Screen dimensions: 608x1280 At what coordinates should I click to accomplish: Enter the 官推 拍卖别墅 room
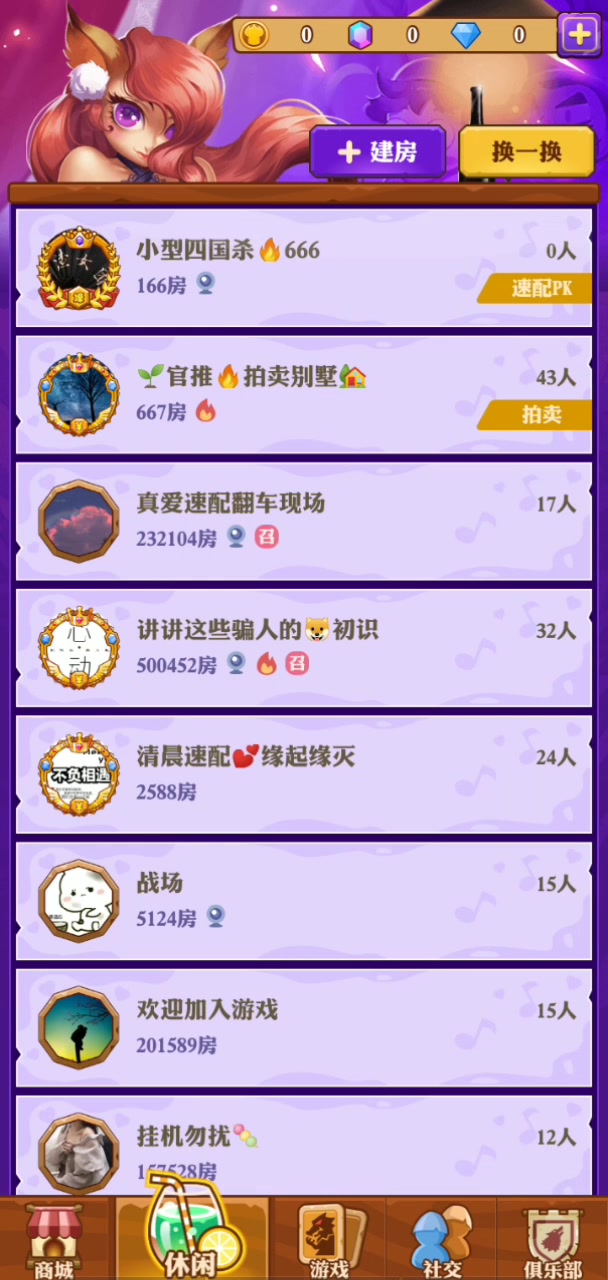pyautogui.click(x=303, y=394)
